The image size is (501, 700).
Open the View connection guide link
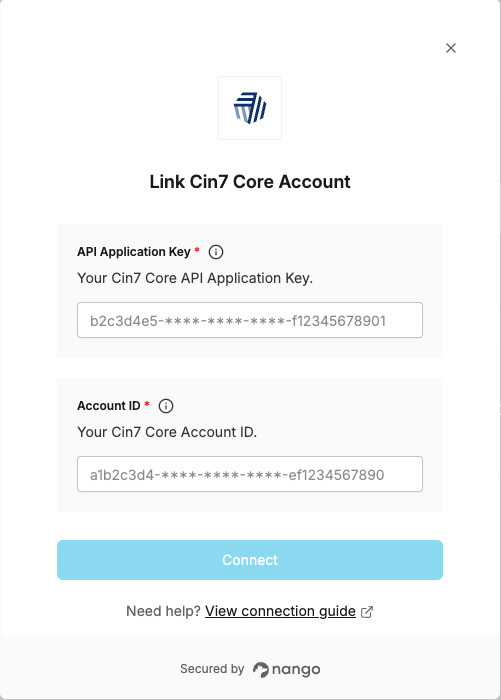click(280, 611)
